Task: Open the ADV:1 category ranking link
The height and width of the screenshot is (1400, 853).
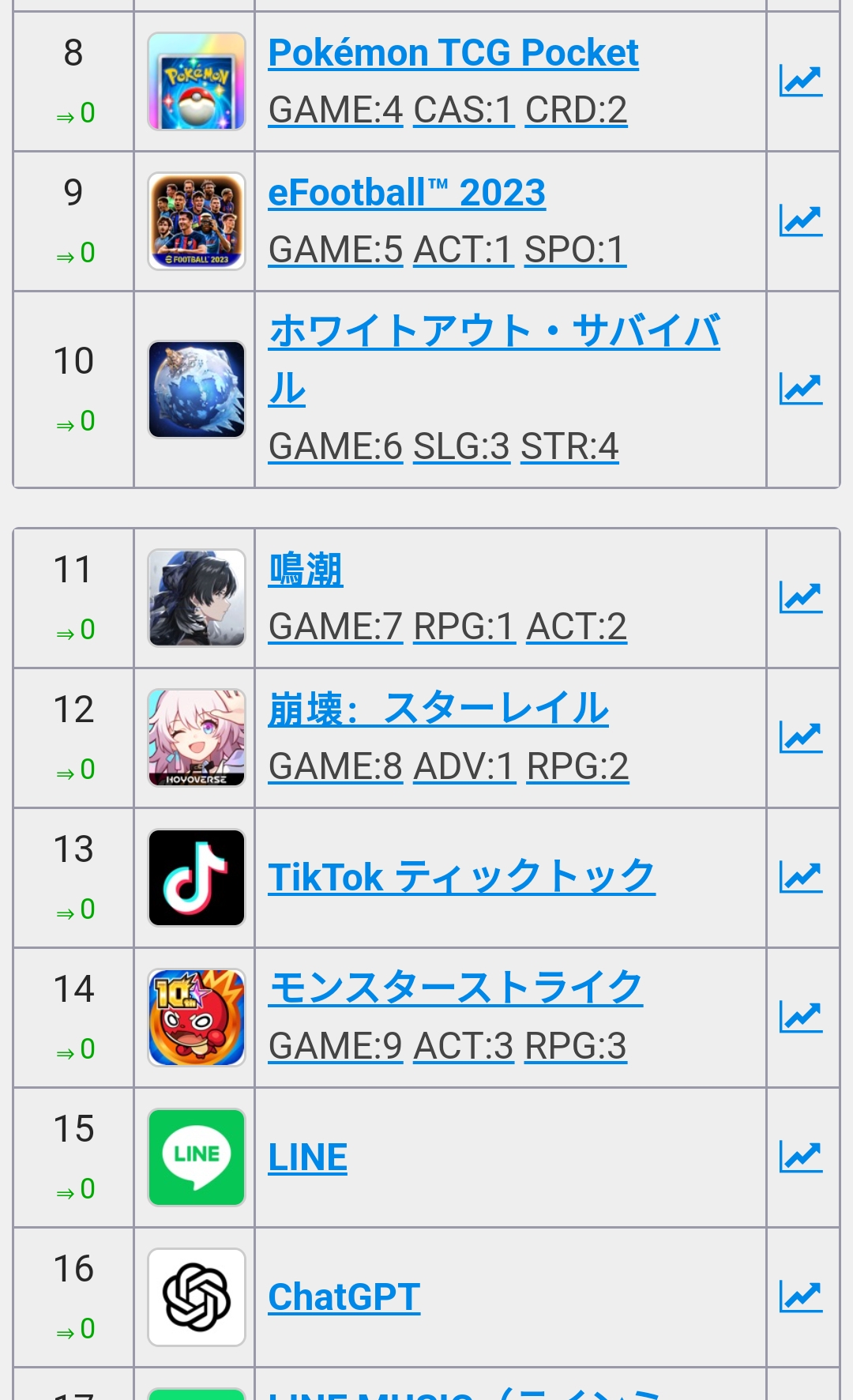Action: pos(464,766)
